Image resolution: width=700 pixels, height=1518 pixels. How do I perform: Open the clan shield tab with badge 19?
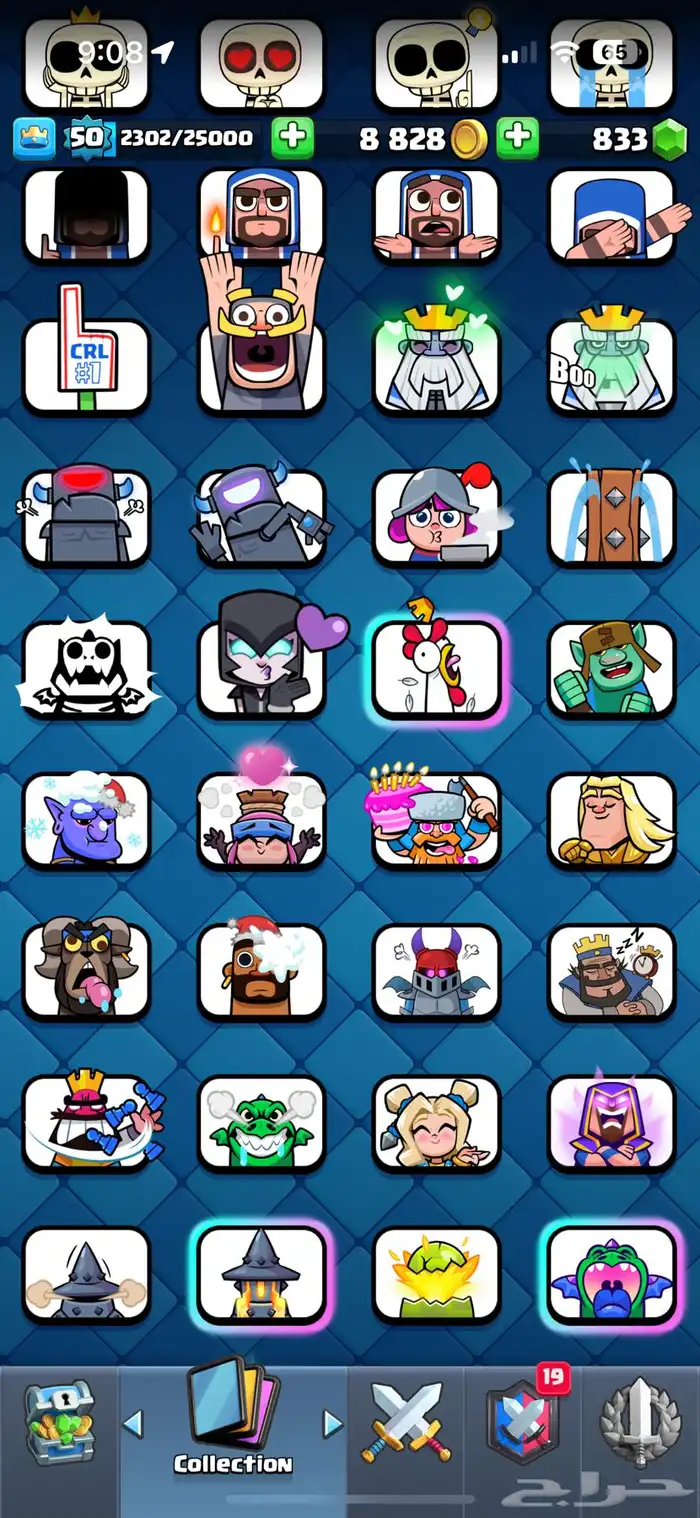coord(521,1421)
